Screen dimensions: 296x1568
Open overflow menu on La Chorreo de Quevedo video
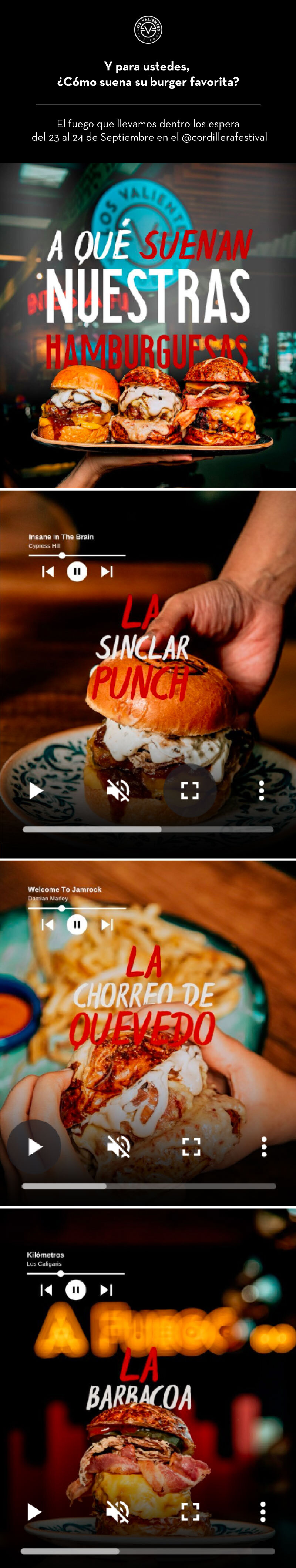tap(264, 1147)
